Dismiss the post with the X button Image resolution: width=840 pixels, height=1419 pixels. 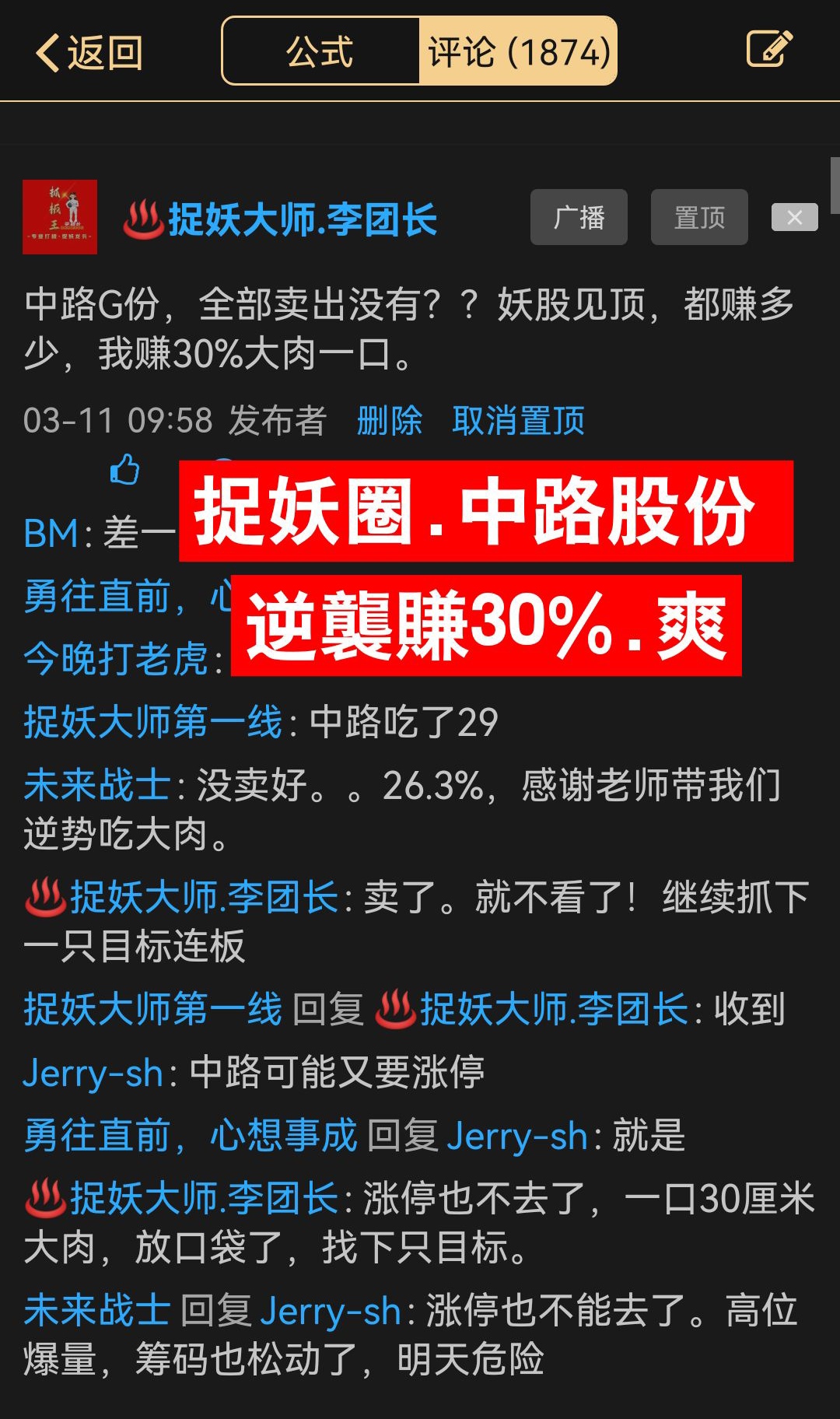click(794, 218)
